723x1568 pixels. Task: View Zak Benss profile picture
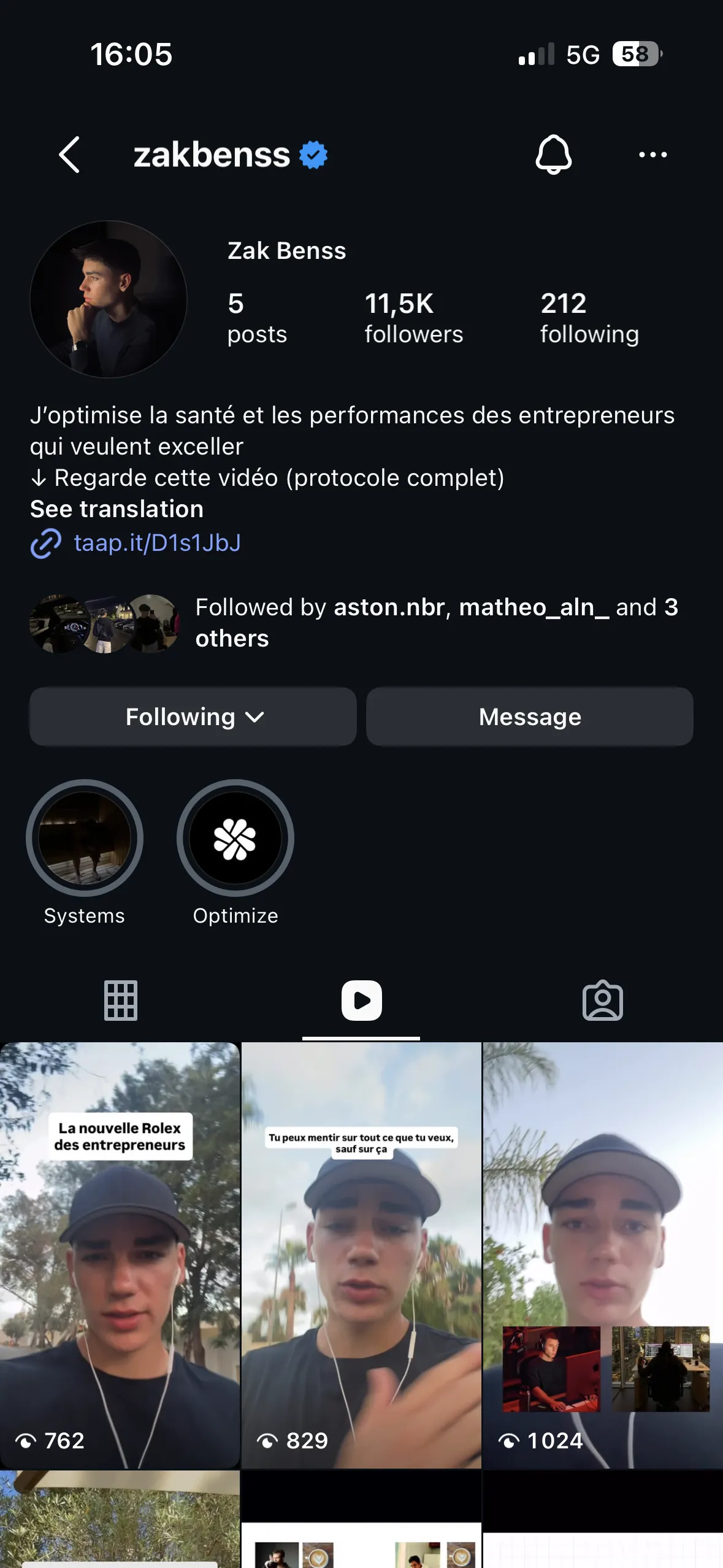(109, 299)
